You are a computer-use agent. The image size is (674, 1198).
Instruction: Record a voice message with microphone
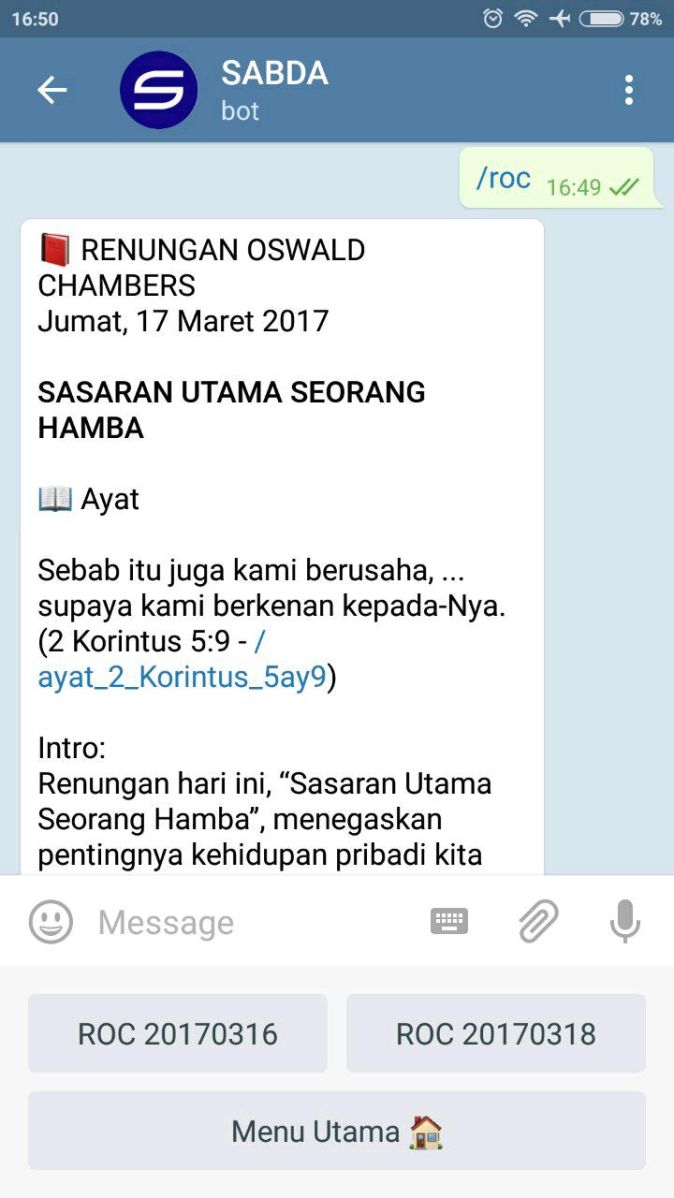coord(625,921)
